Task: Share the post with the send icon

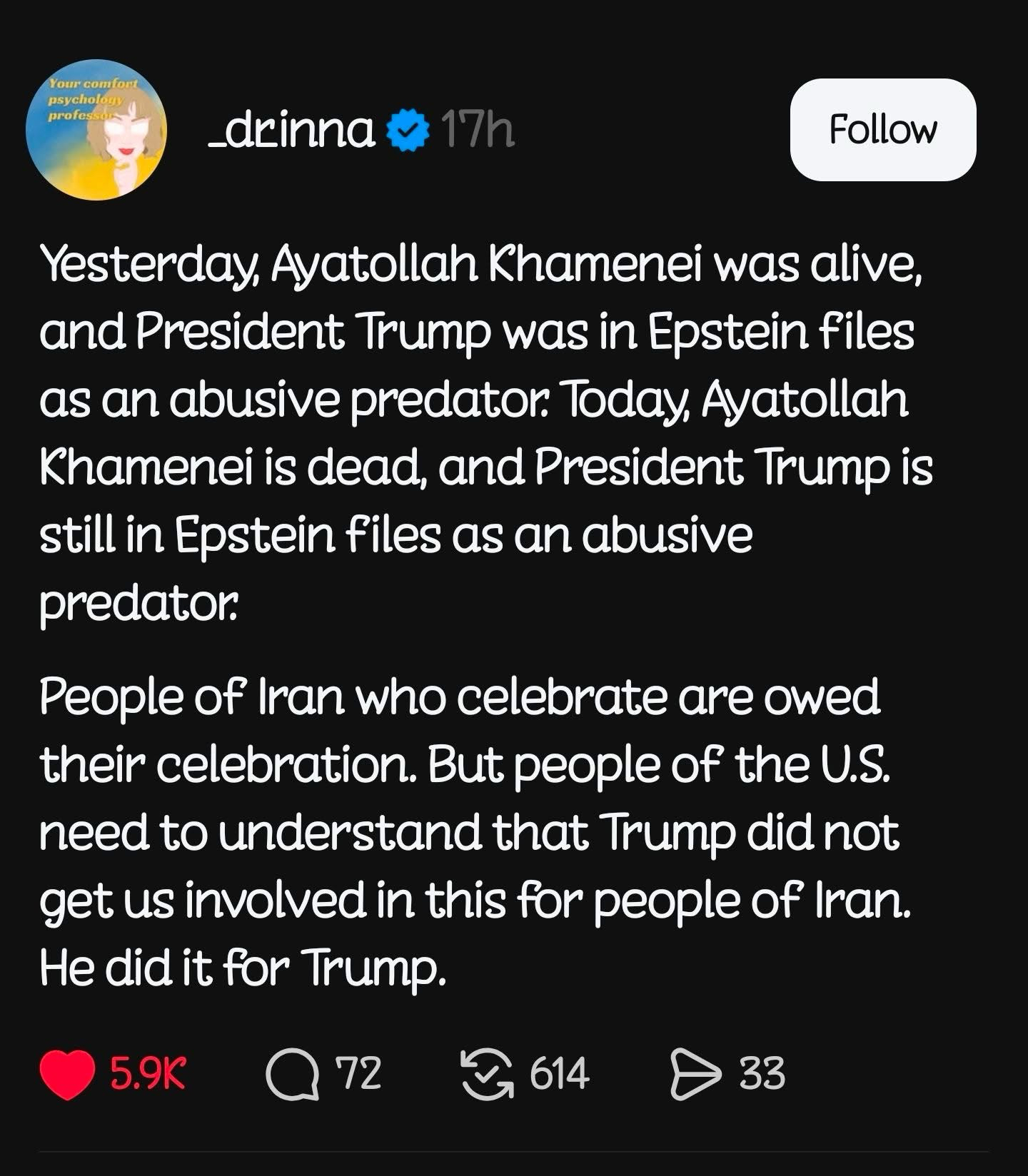Action: [695, 1074]
